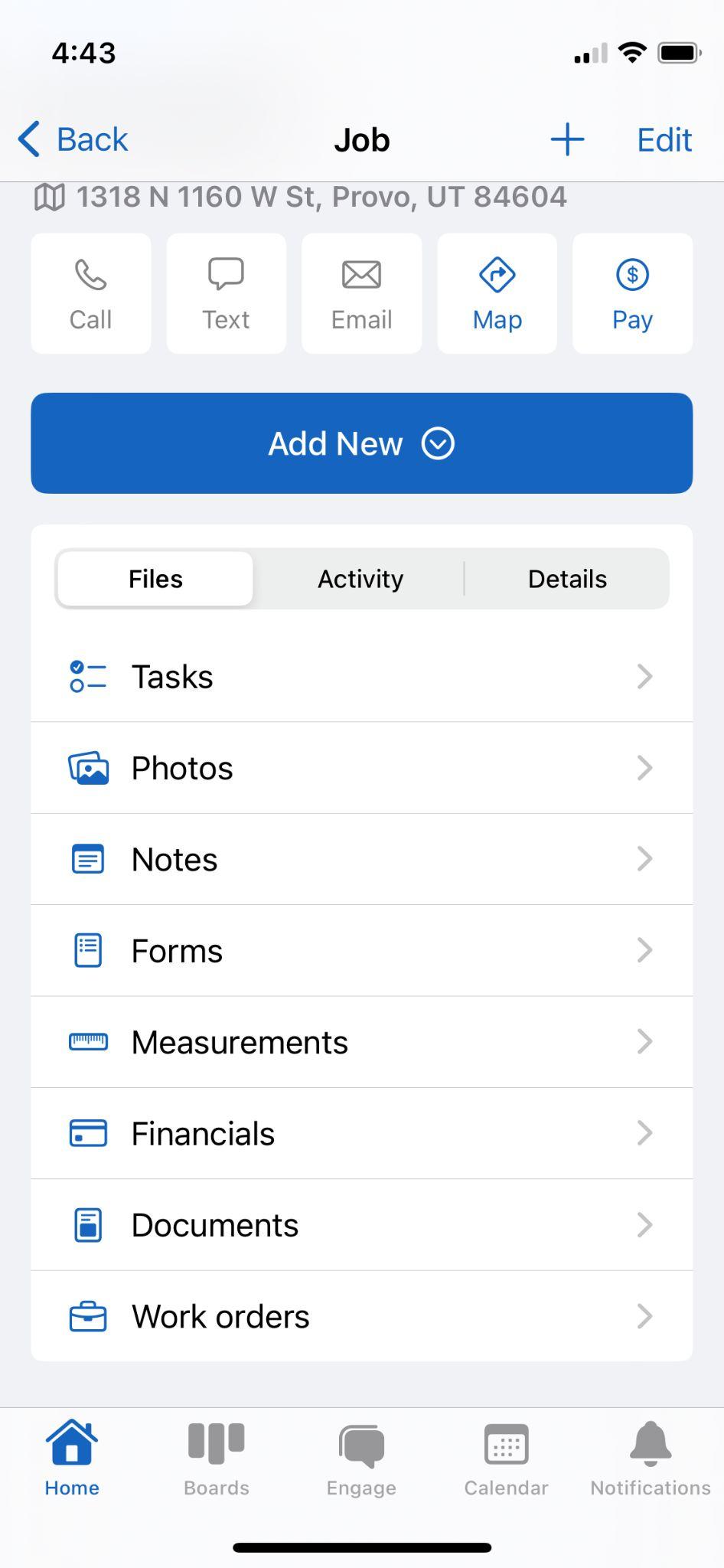Tap the plus icon in the header
The width and height of the screenshot is (724, 1568).
[x=567, y=140]
